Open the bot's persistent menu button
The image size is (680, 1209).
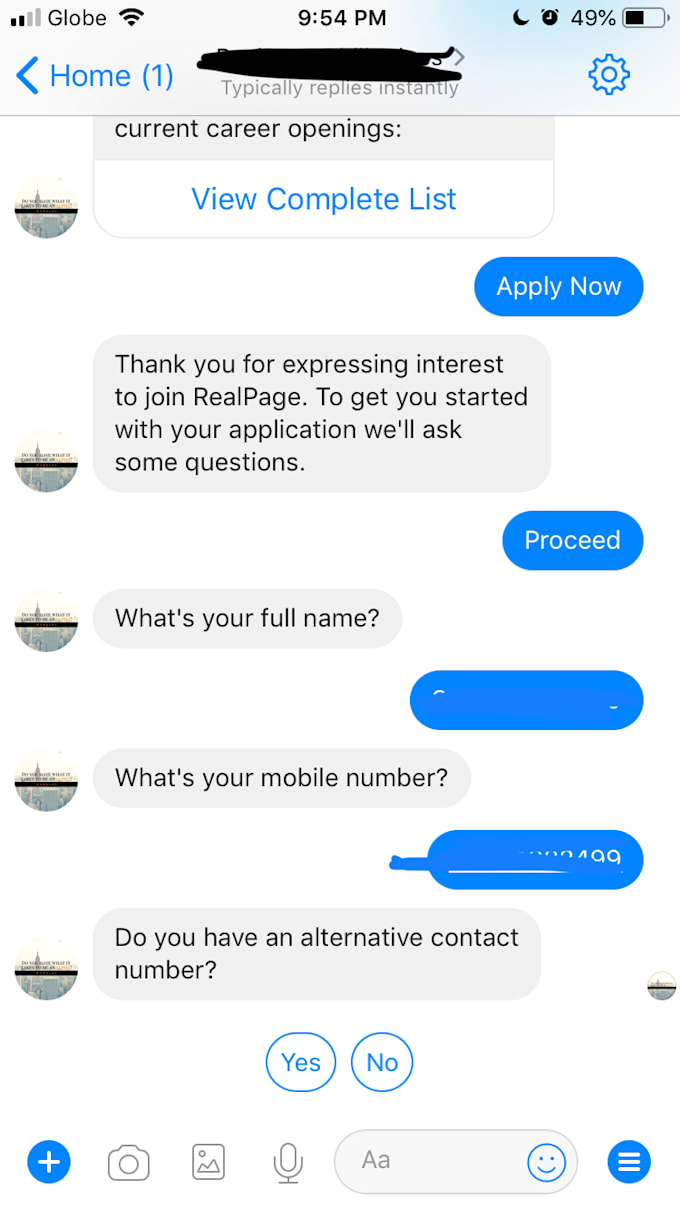coord(629,1162)
